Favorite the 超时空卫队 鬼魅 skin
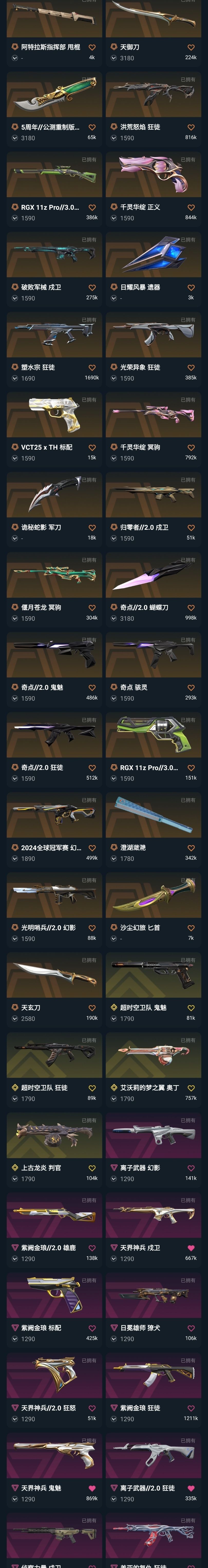The width and height of the screenshot is (208, 1568). [191, 1007]
